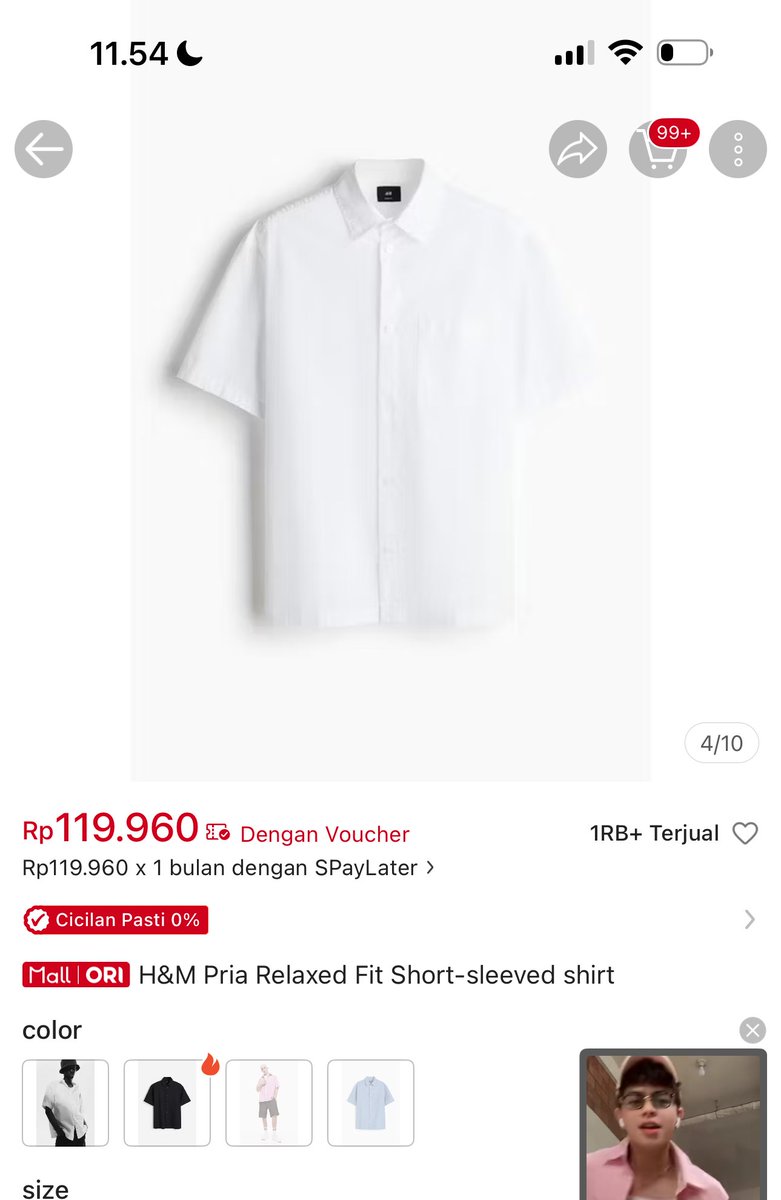The image size is (781, 1200).
Task: Select the white shirt color option
Action: tap(66, 1103)
